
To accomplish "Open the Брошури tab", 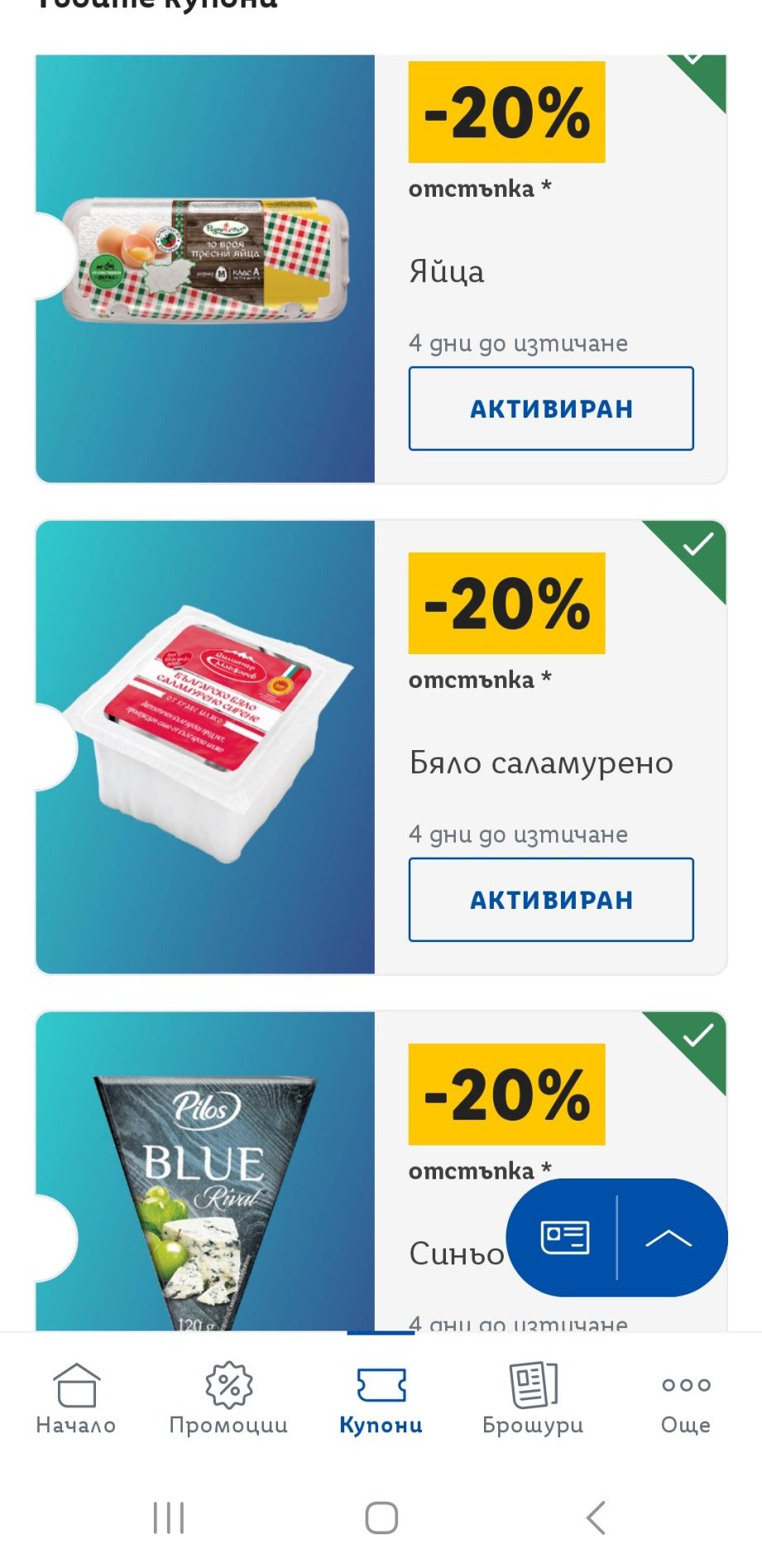I will point(533,1399).
